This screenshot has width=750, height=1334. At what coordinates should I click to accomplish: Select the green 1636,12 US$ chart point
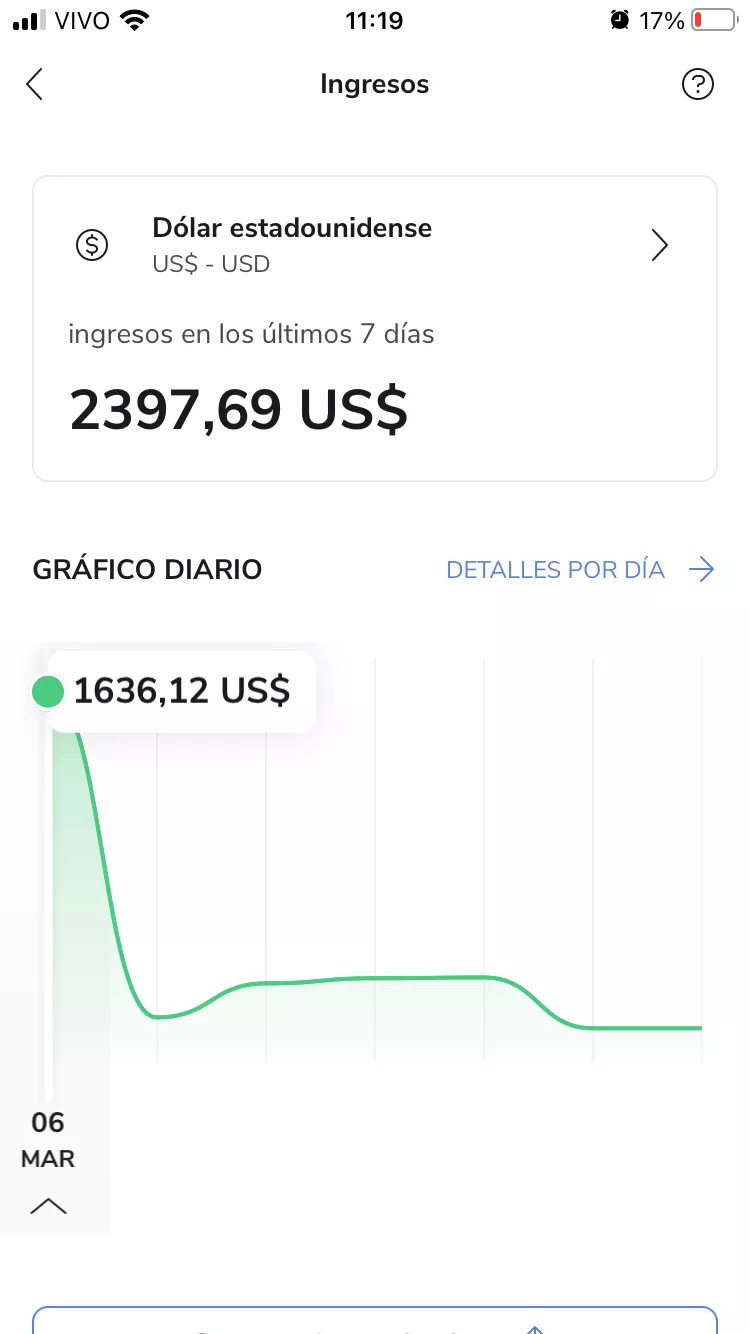point(47,691)
